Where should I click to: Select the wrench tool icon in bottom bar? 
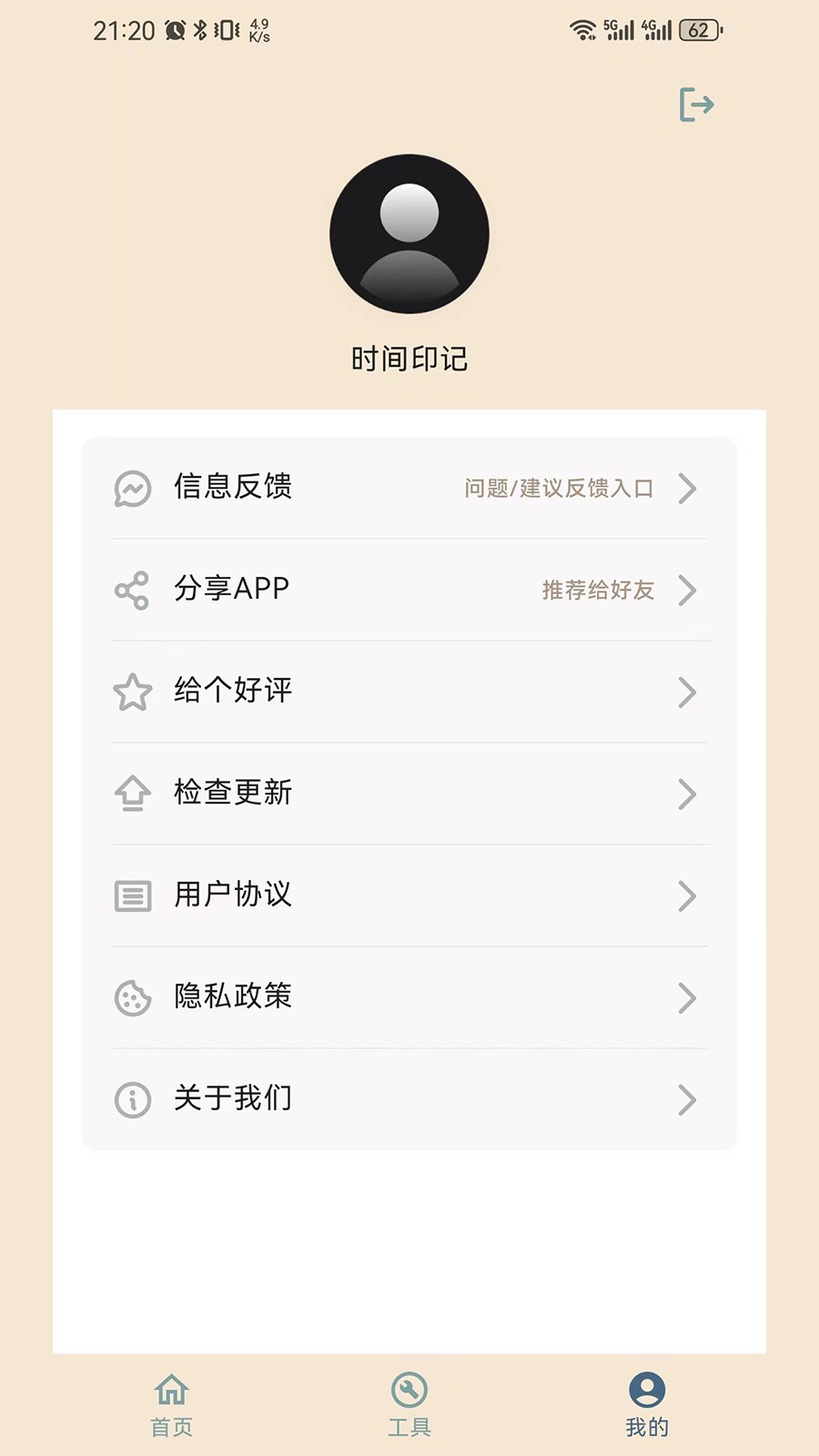tap(409, 1391)
